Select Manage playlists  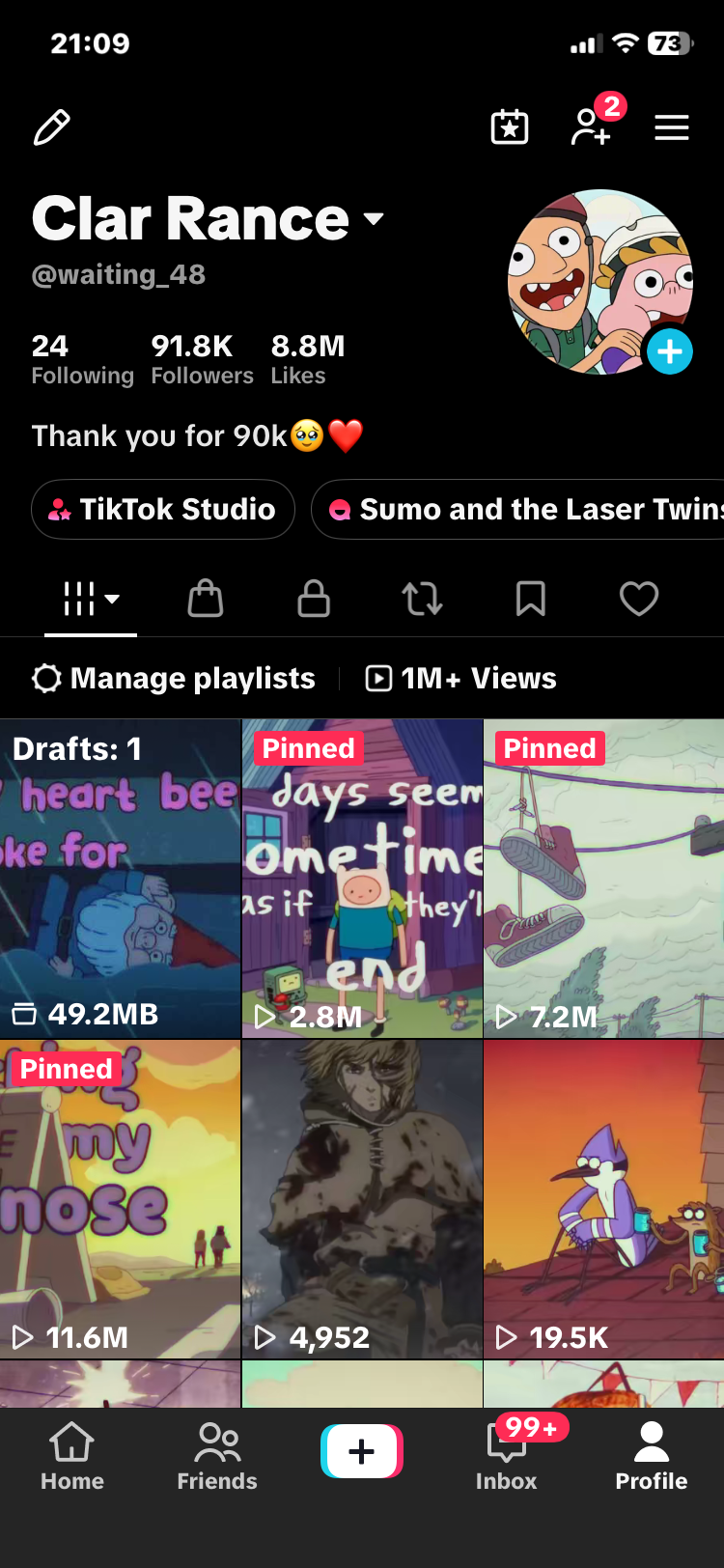point(174,679)
